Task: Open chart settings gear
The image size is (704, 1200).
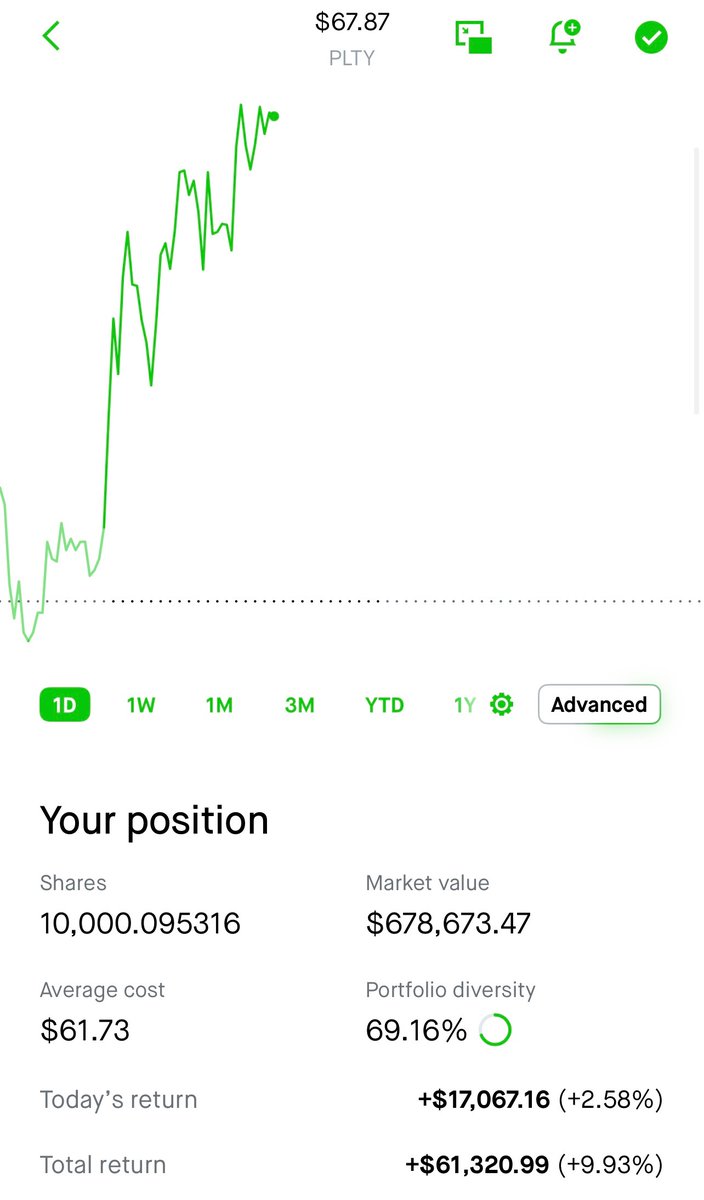Action: pyautogui.click(x=502, y=705)
